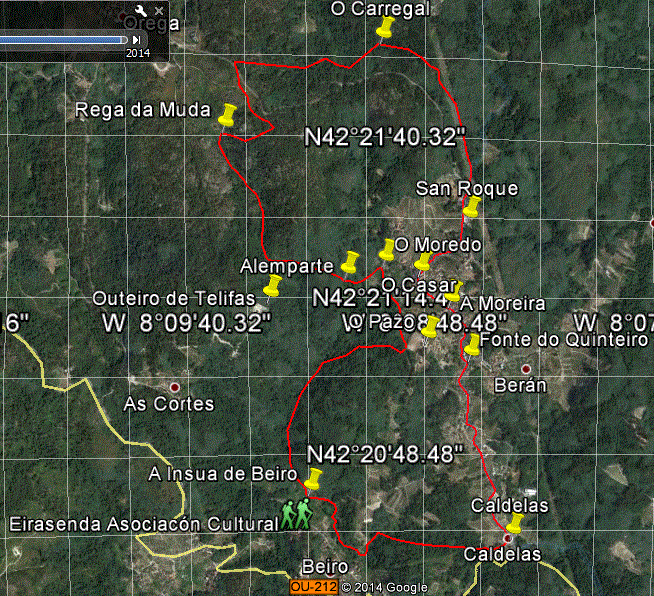Step the time slider forward

135,40
